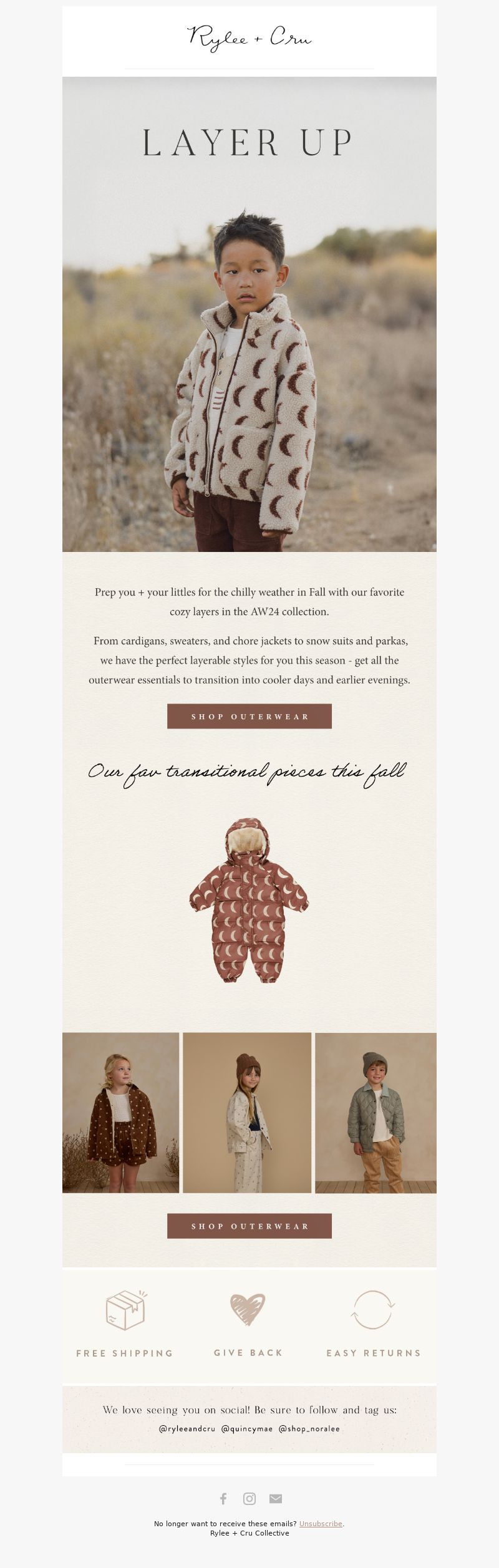Open photo of boy in green quilted jacket
Image resolution: width=499 pixels, height=1568 pixels.
click(x=375, y=1112)
